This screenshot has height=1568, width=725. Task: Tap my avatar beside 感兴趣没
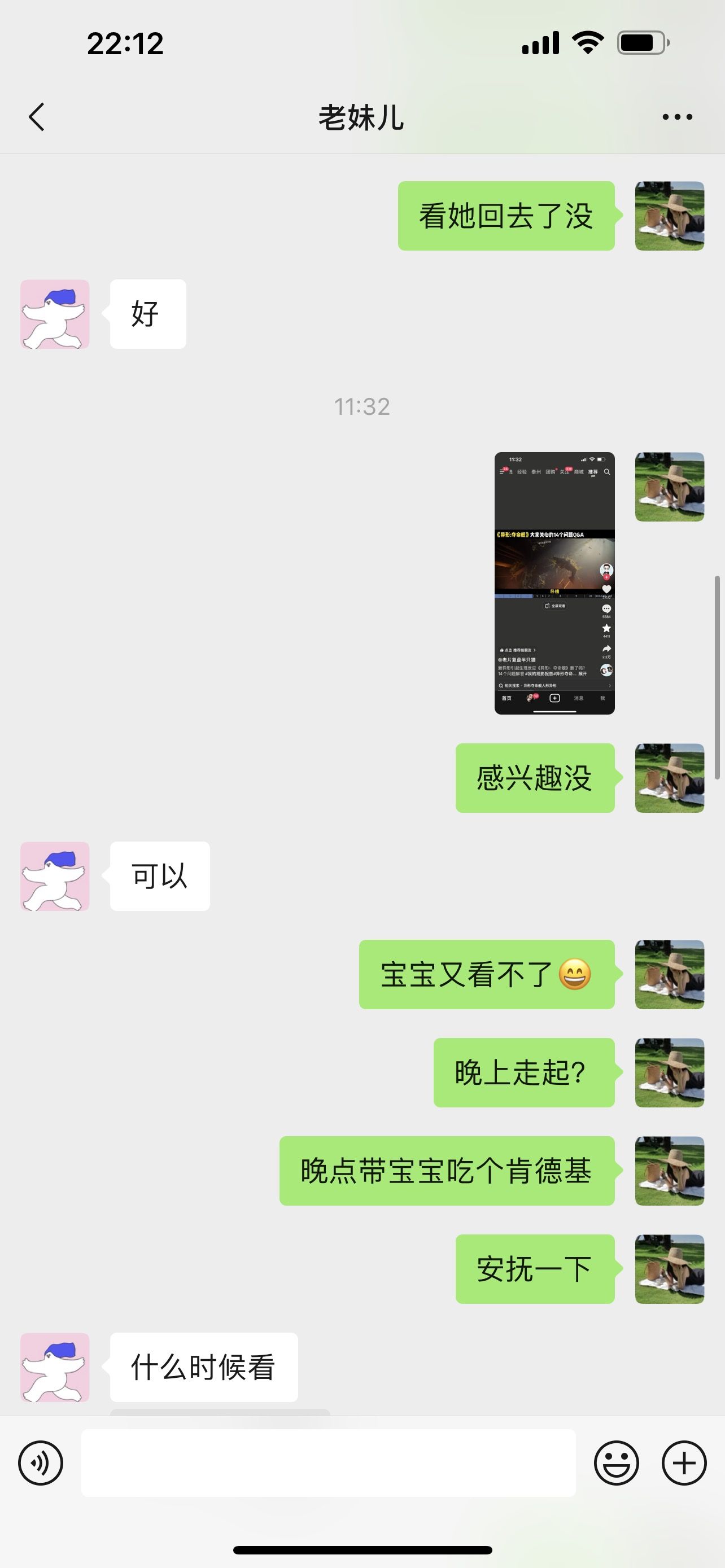point(670,778)
